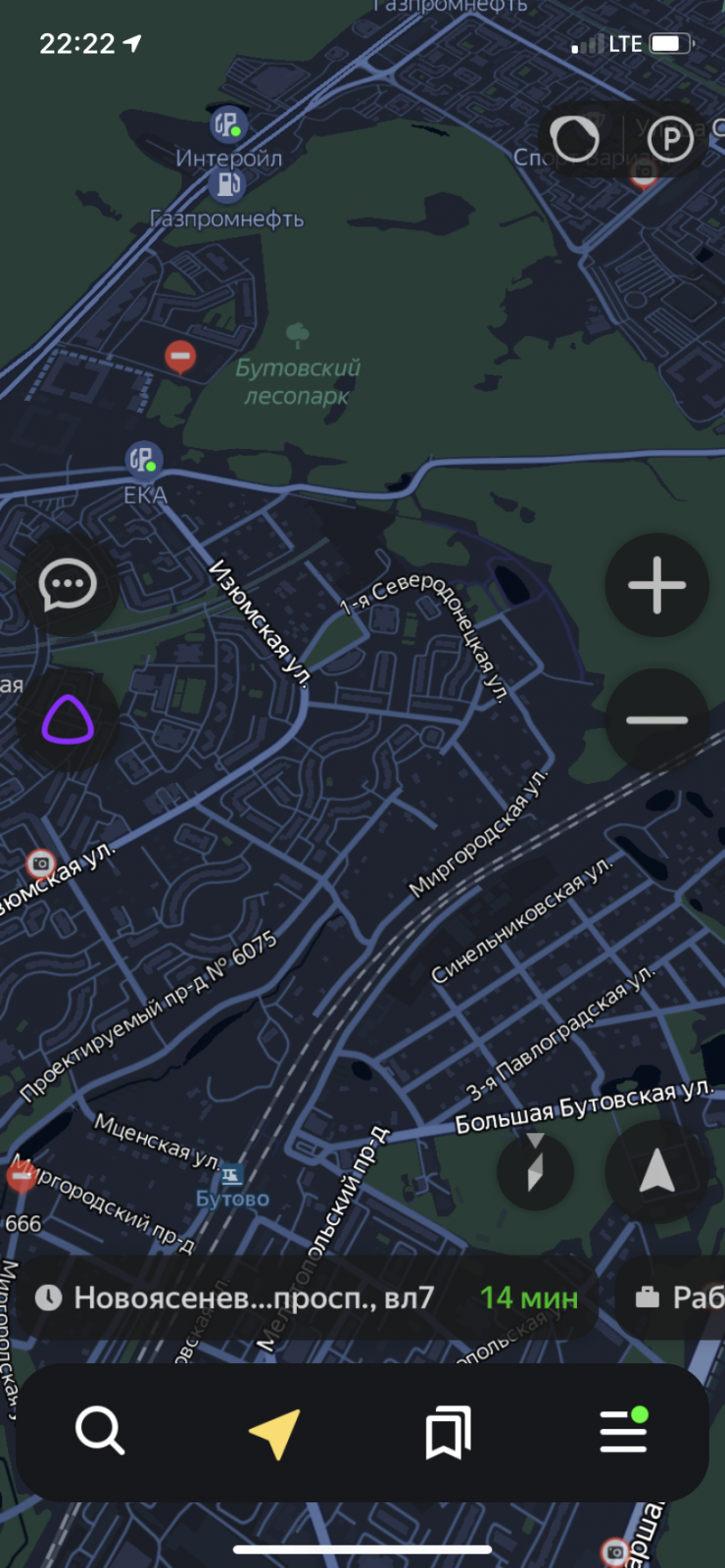The width and height of the screenshot is (725, 1568).
Task: Show parking layer with the P button
Action: click(x=671, y=139)
